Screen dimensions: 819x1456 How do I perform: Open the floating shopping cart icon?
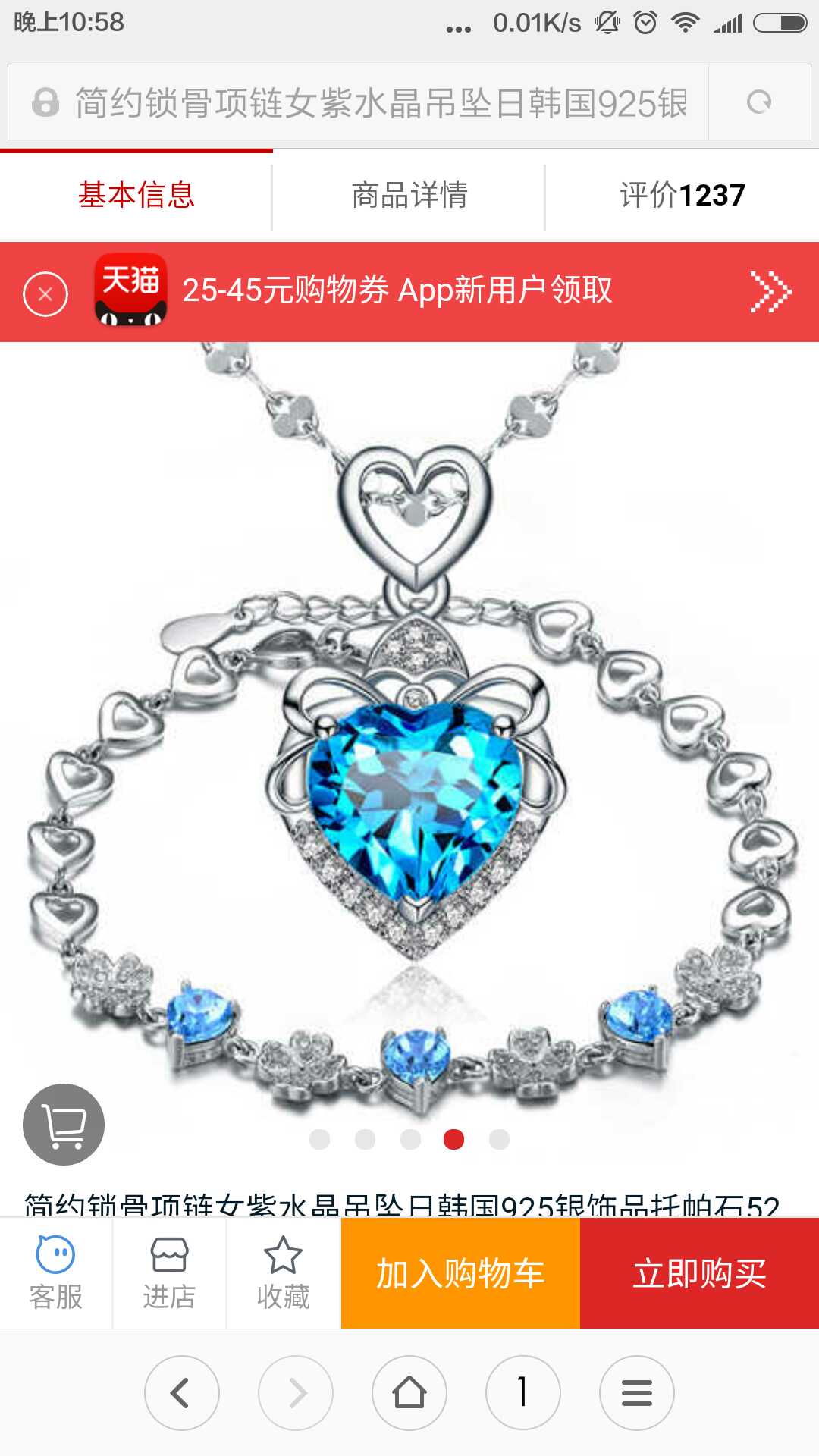[64, 1125]
